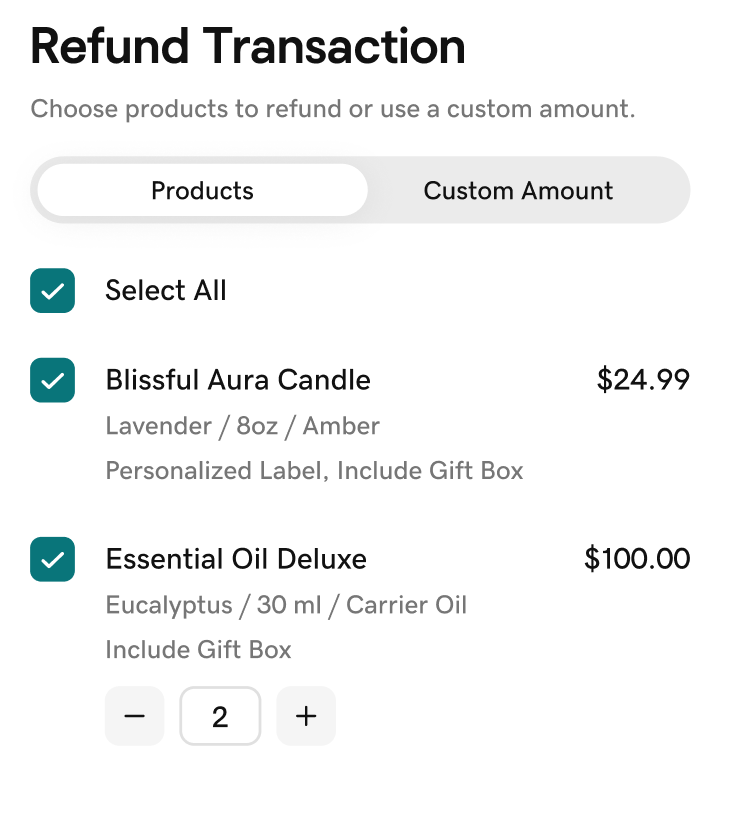
Task: Select the Products tab
Action: click(x=202, y=190)
